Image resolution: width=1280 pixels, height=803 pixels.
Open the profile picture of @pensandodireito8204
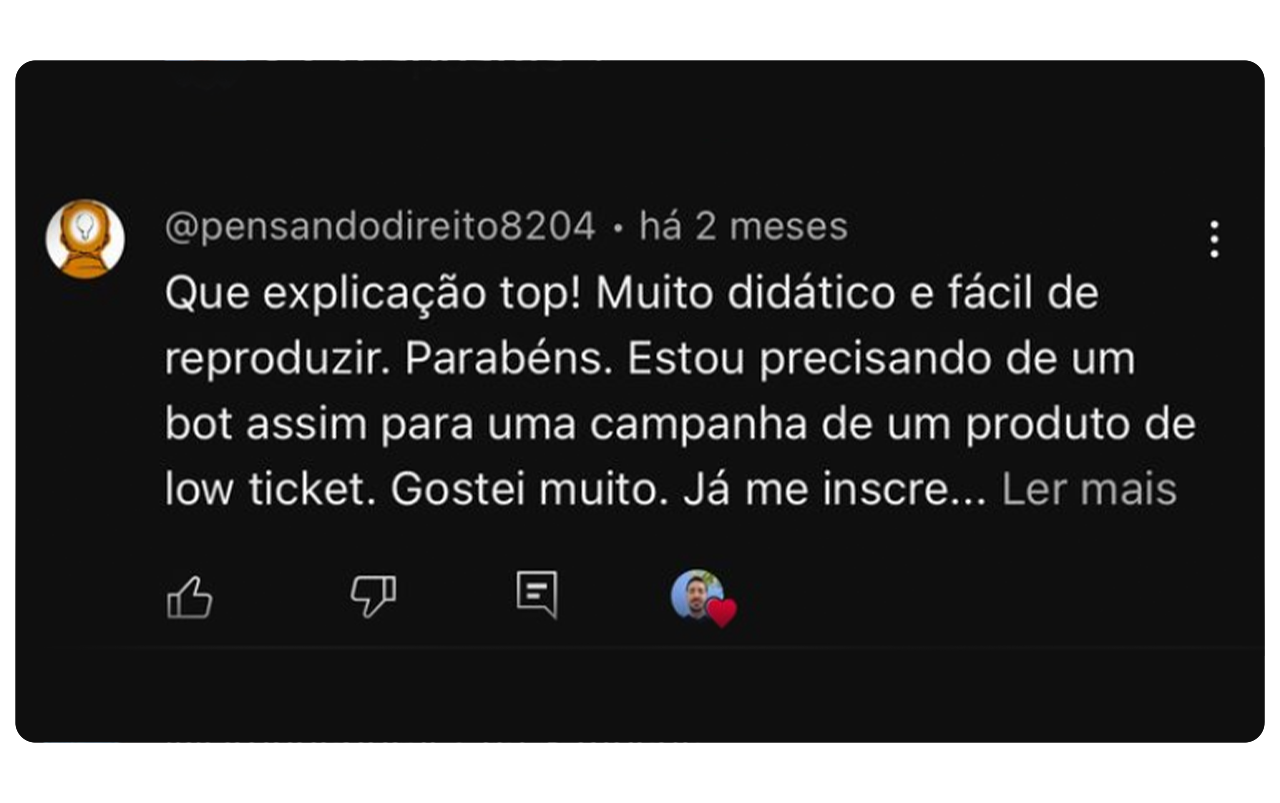pyautogui.click(x=85, y=239)
